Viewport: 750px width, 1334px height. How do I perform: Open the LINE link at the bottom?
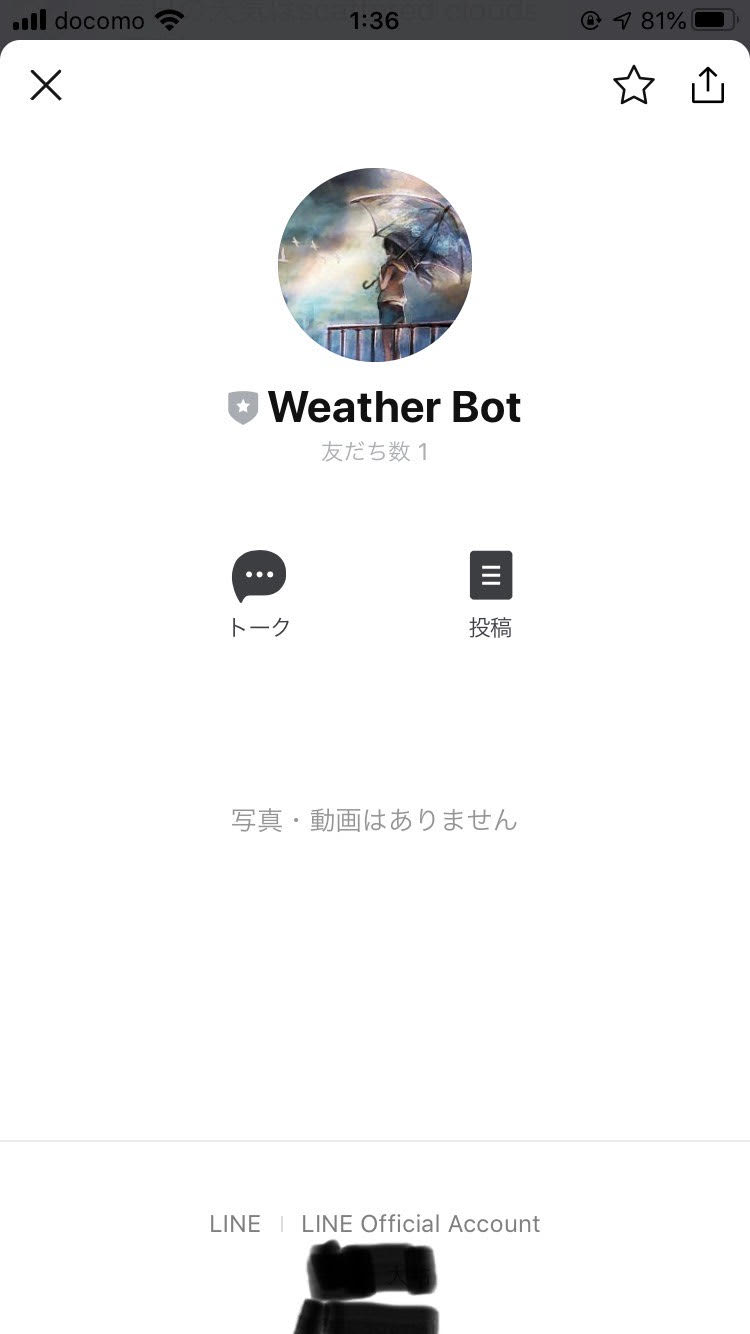point(235,1223)
